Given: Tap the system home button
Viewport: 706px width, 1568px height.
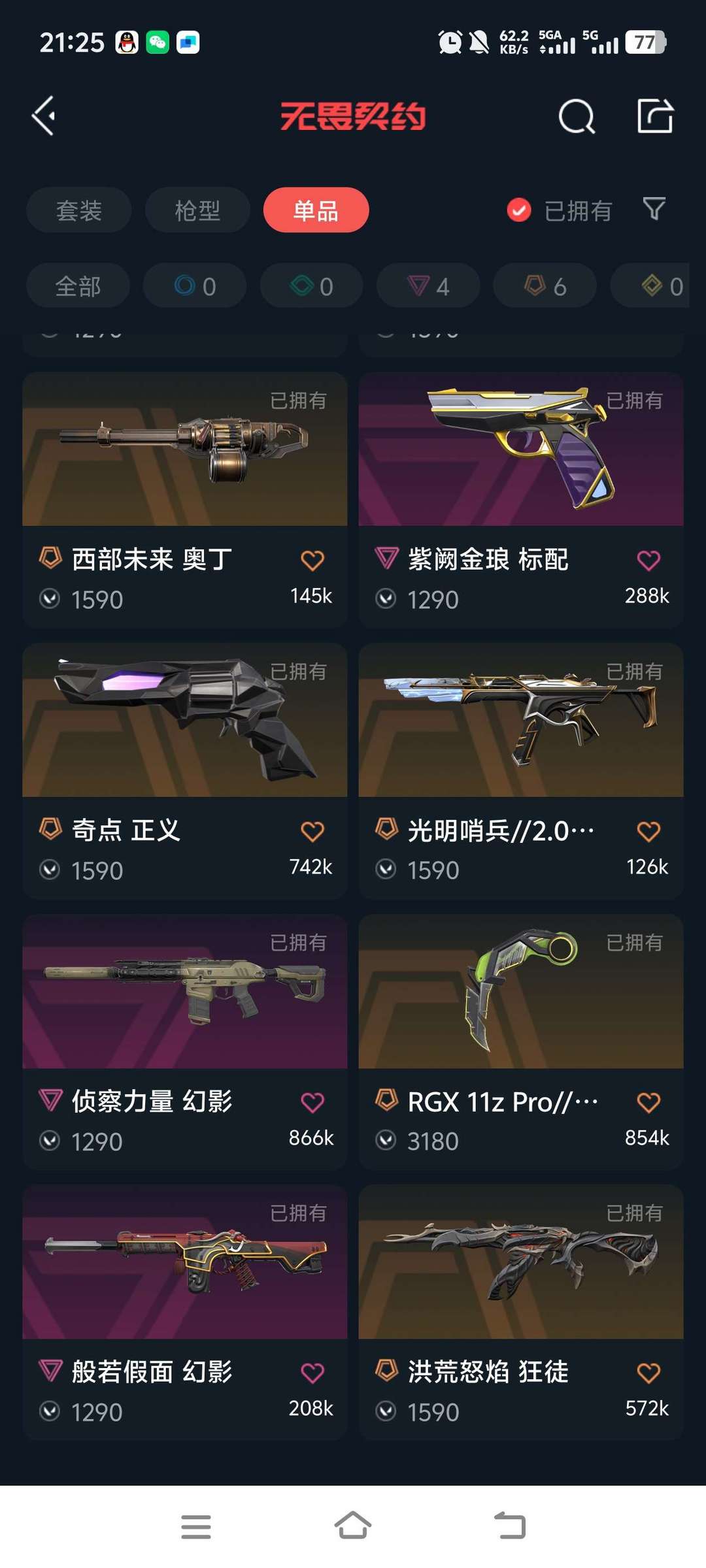Looking at the screenshot, I should click(x=353, y=1526).
